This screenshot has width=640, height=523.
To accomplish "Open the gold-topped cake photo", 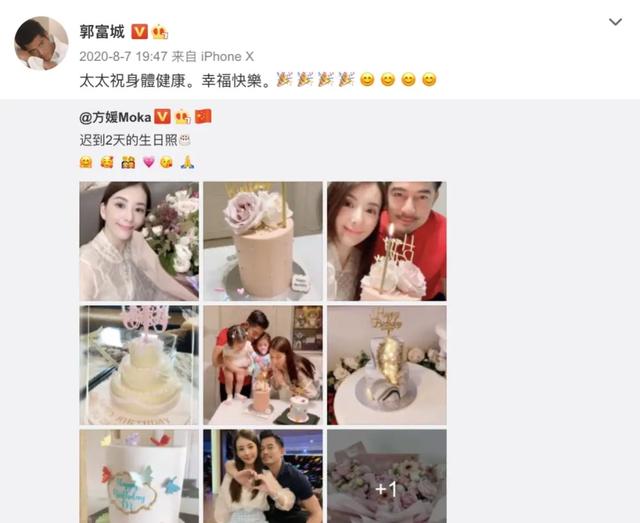I will point(386,365).
